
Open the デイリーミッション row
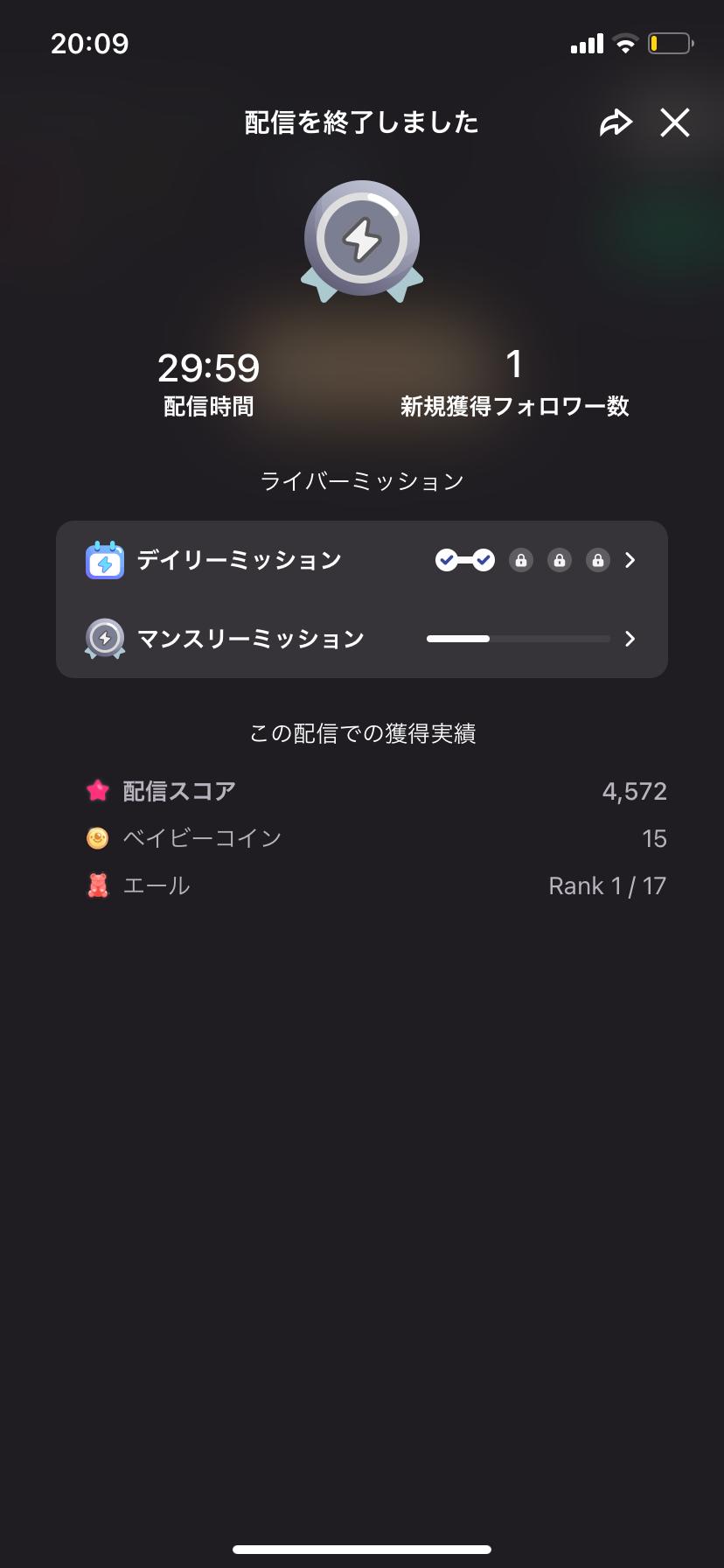pos(361,560)
